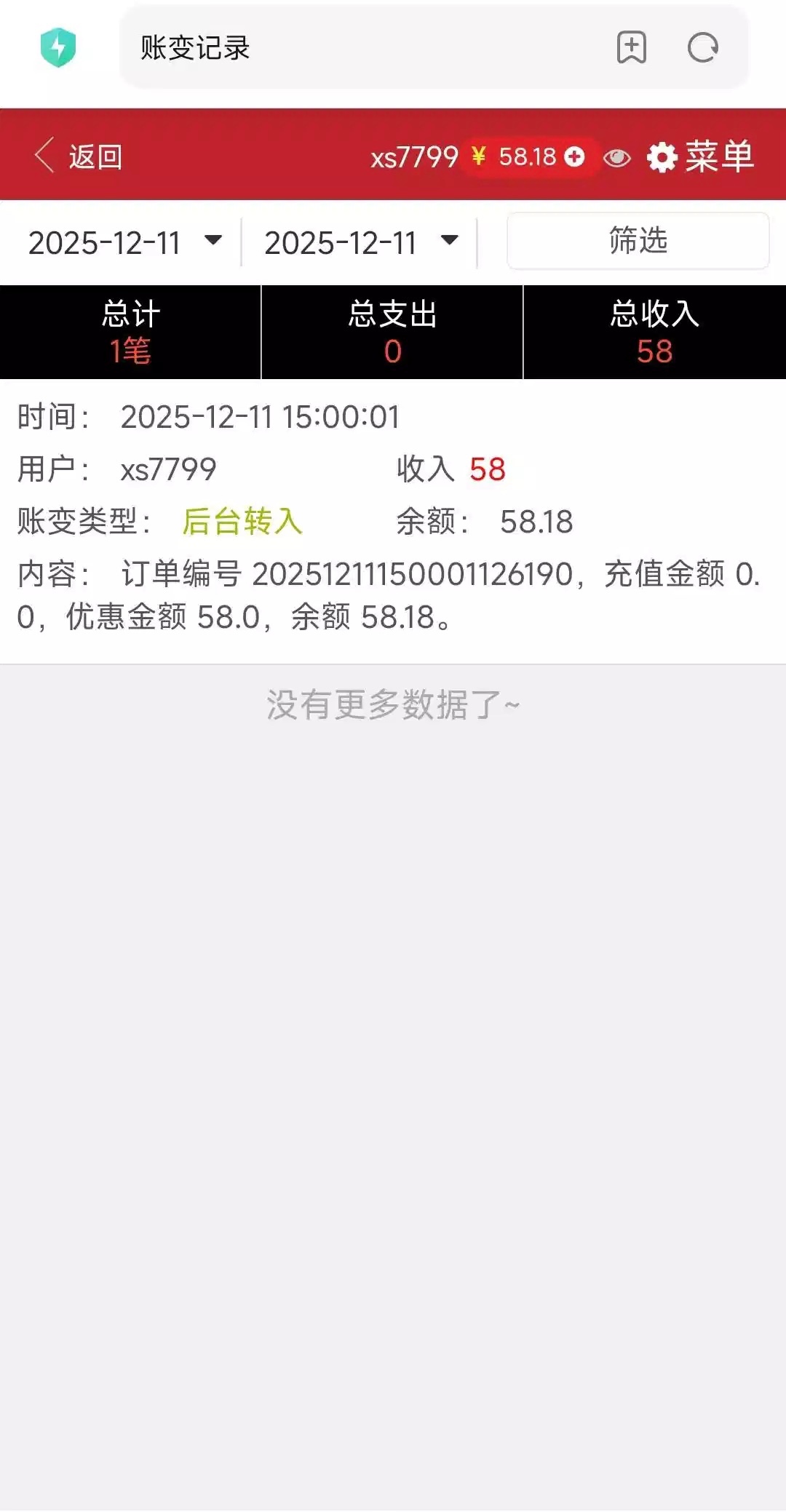Click the yellow ¥ currency icon
The width and height of the screenshot is (786, 1512).
pyautogui.click(x=480, y=156)
